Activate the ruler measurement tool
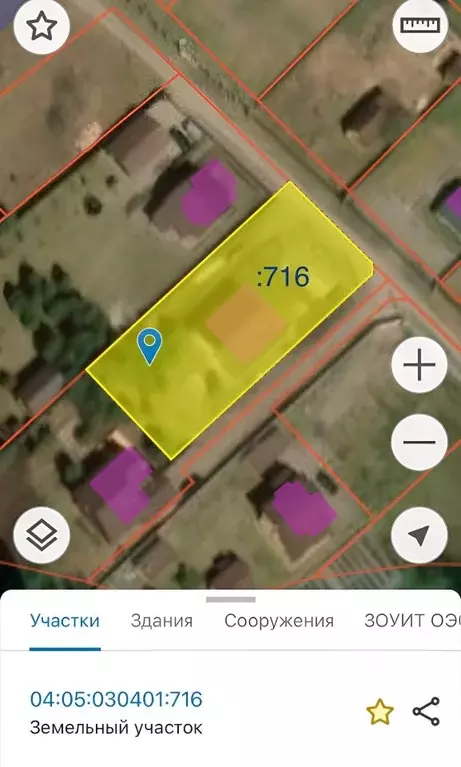Viewport: 461px width, 767px height. [x=420, y=25]
